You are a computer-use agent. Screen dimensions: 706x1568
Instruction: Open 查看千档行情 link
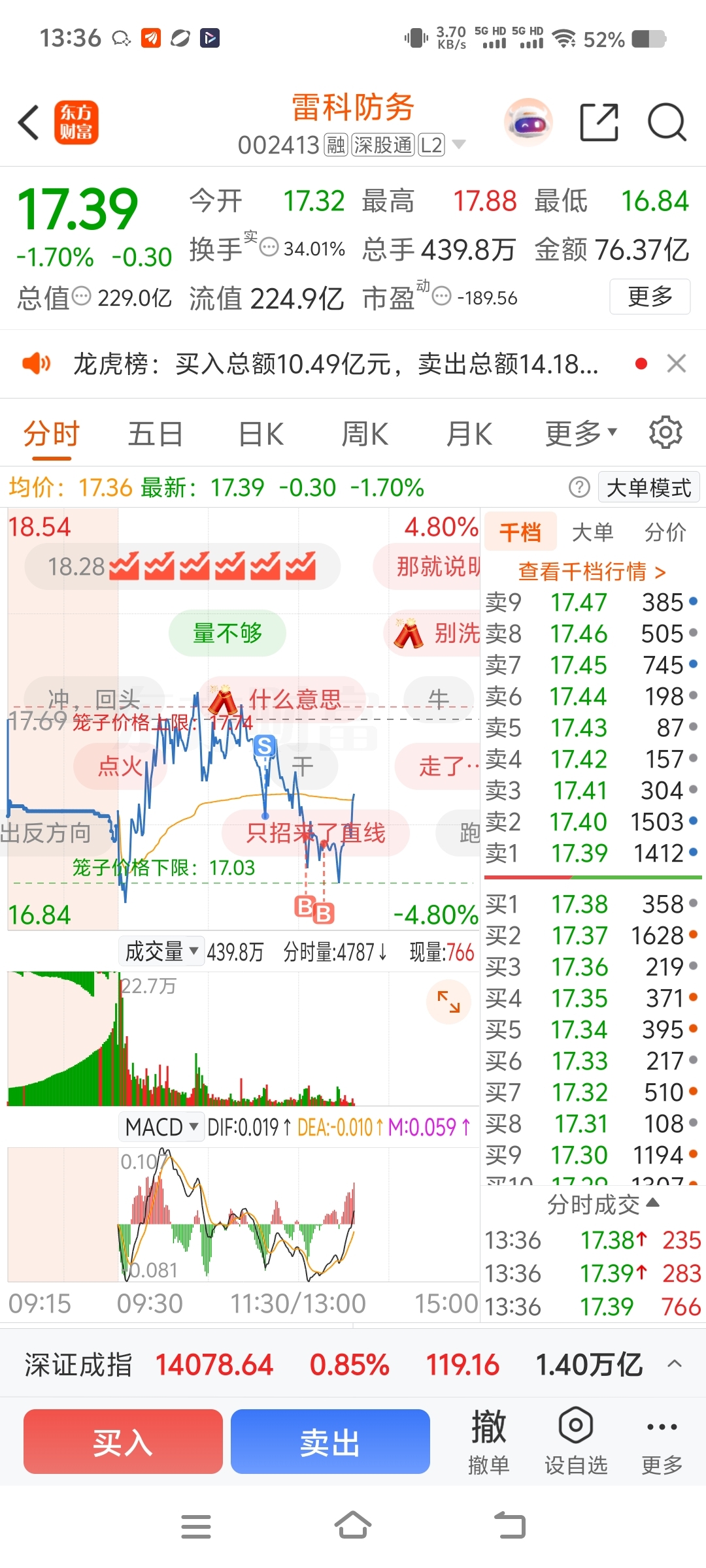click(x=592, y=572)
